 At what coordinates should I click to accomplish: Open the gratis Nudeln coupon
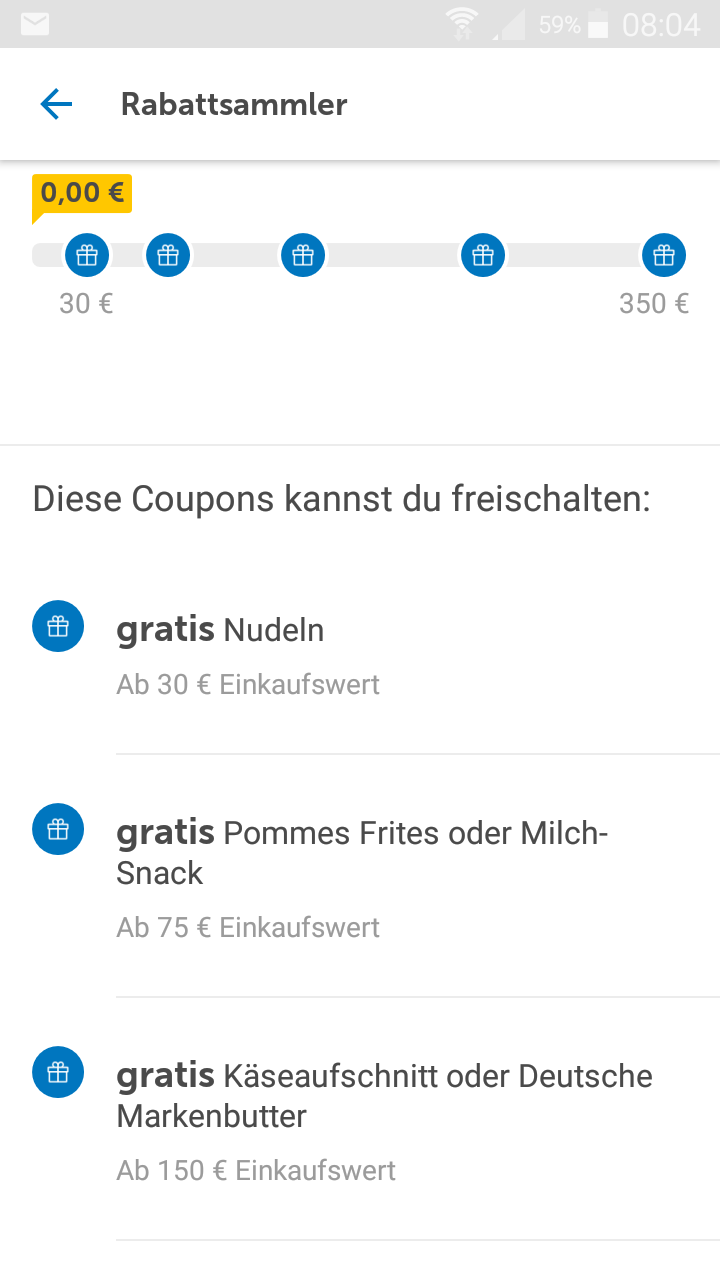[x=360, y=655]
